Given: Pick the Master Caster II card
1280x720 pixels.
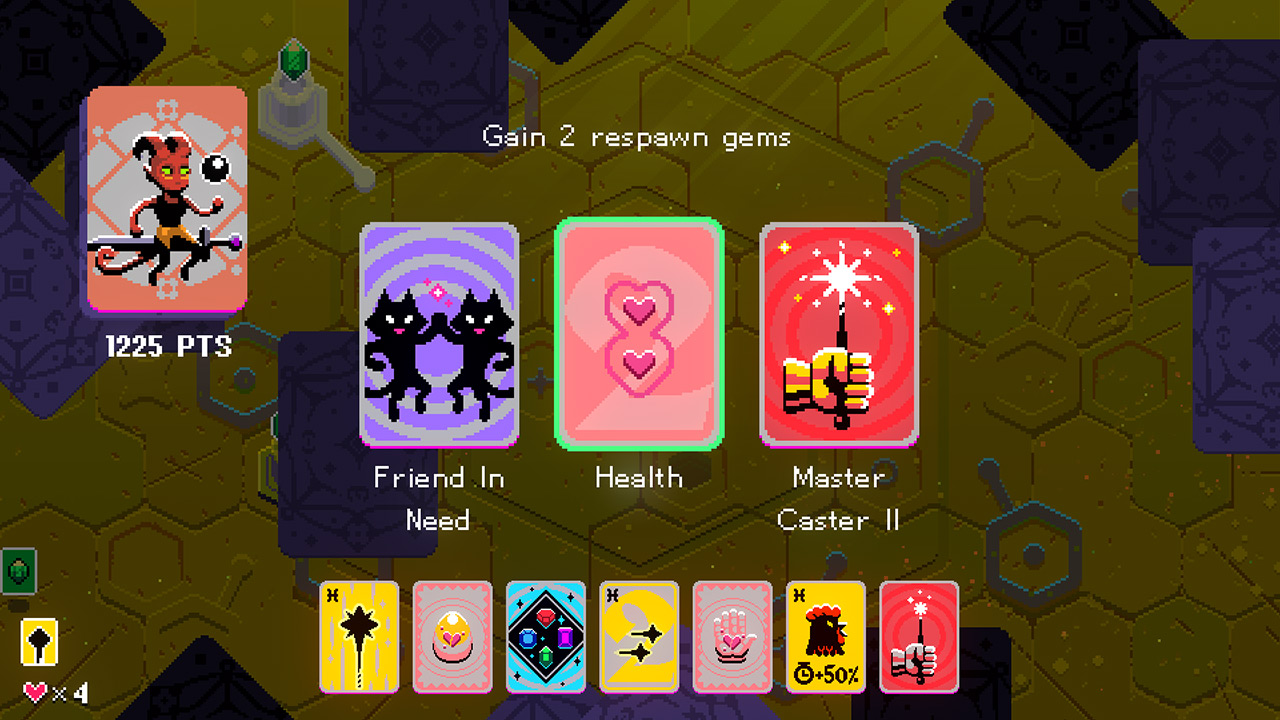Looking at the screenshot, I should tap(839, 334).
